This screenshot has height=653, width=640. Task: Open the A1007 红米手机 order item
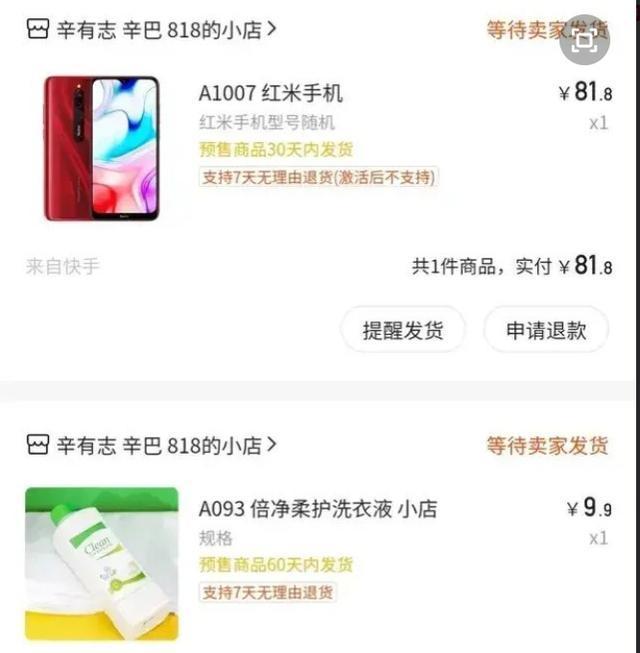[271, 94]
